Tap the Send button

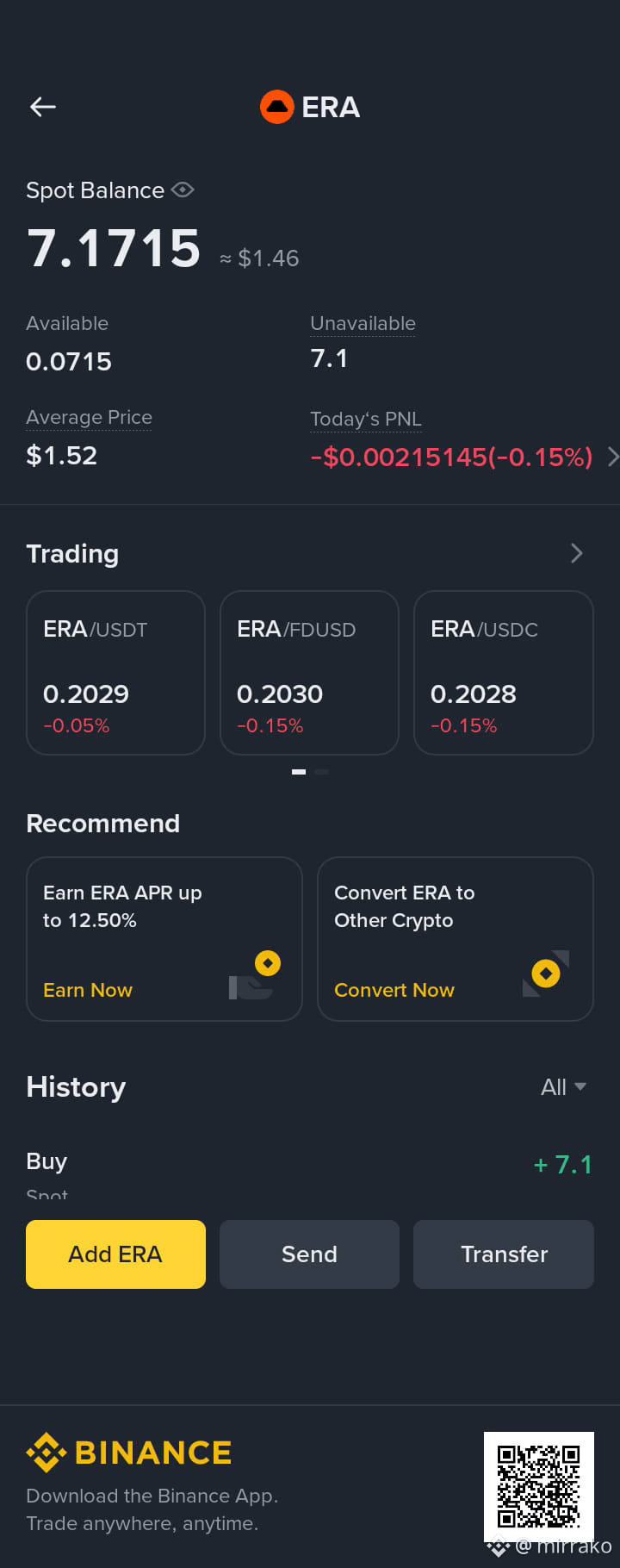point(309,1254)
